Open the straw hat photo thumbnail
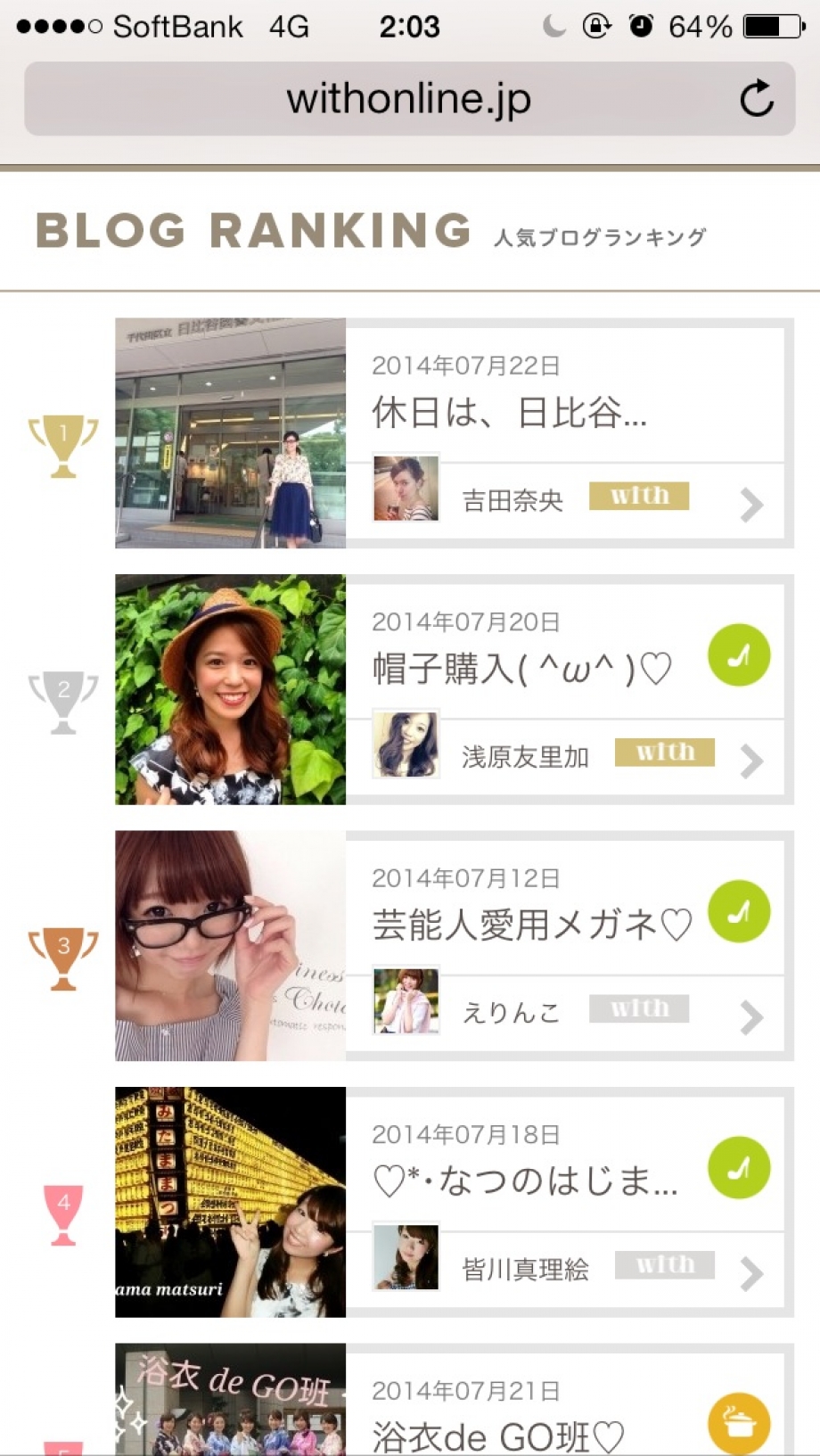Screen dimensions: 820x1456 click(x=230, y=689)
